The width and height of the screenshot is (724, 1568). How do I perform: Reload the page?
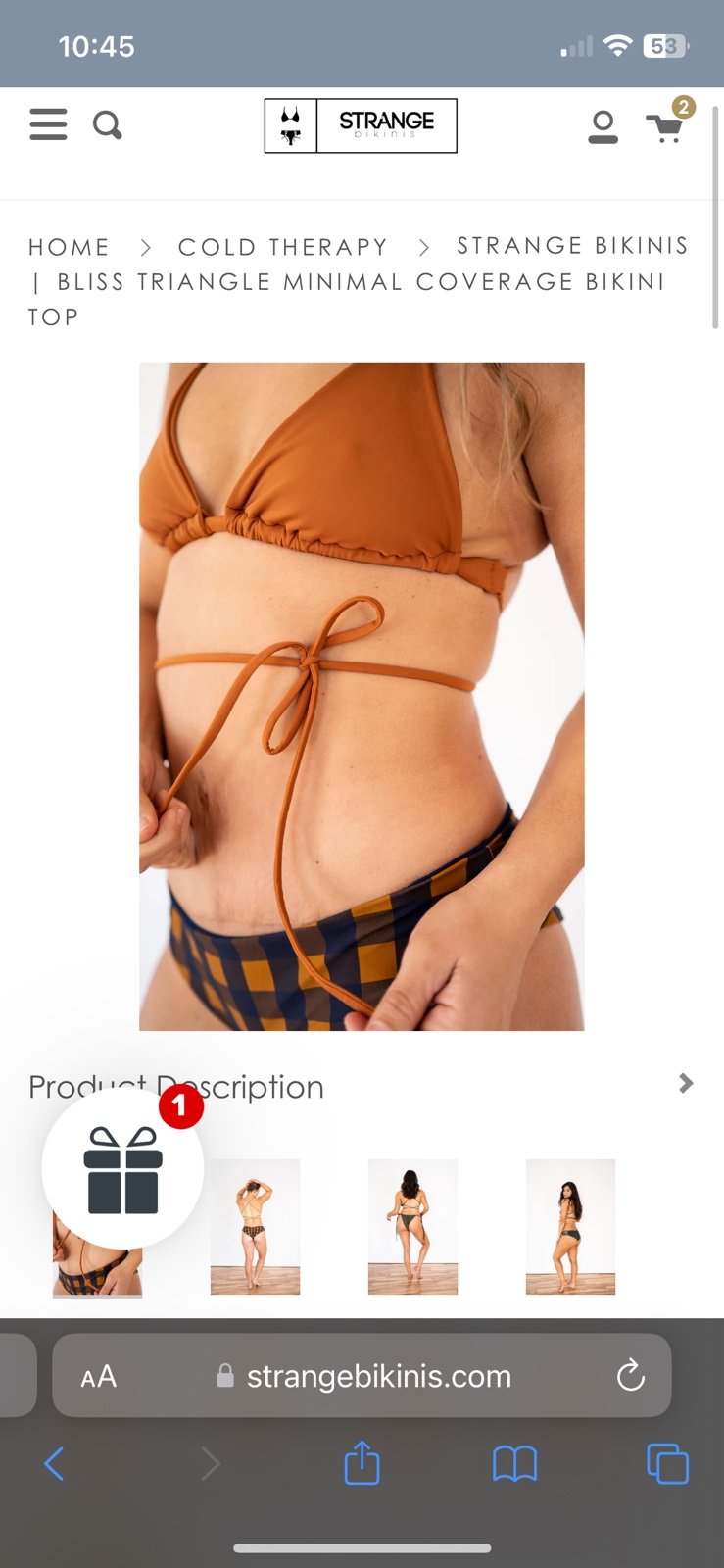click(631, 1375)
